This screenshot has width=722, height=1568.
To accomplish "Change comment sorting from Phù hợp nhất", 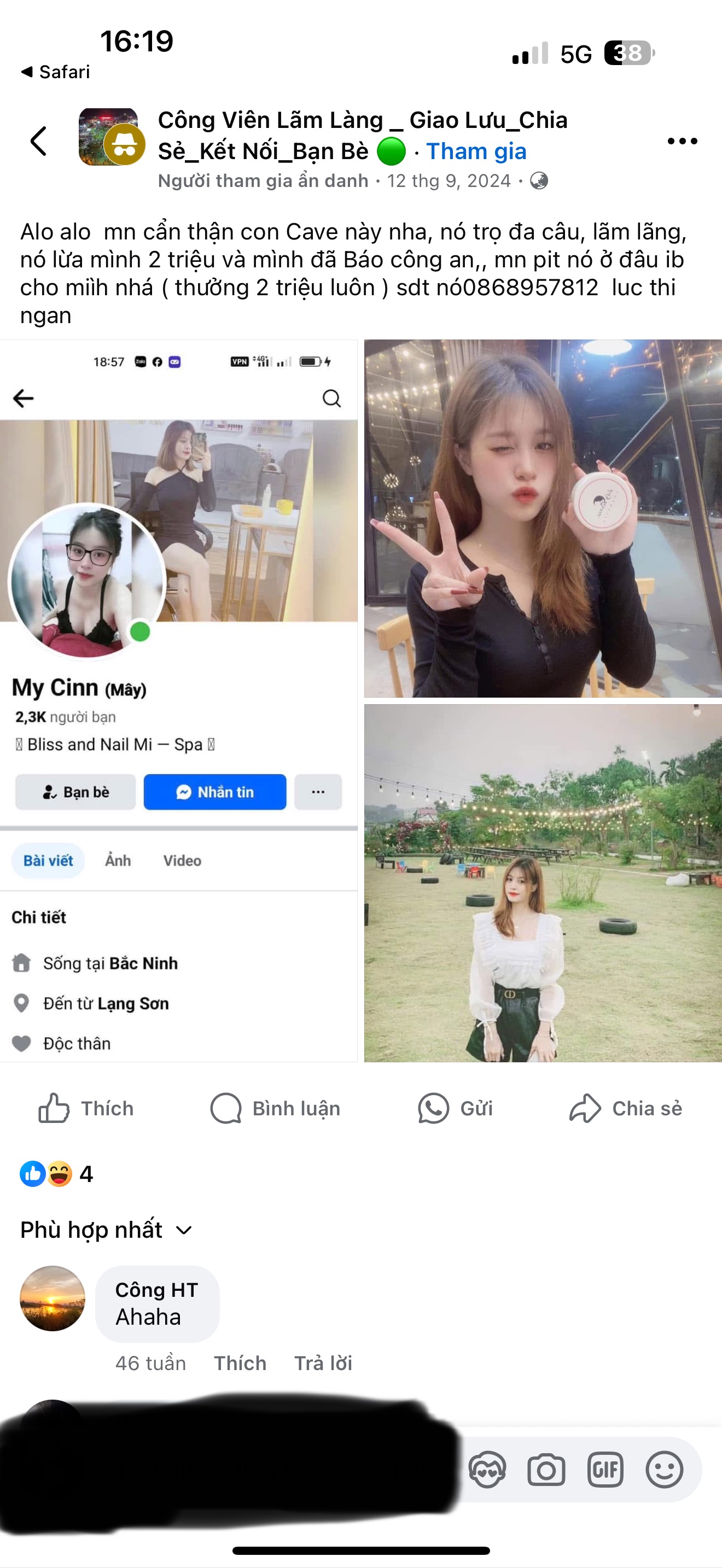I will (107, 1230).
